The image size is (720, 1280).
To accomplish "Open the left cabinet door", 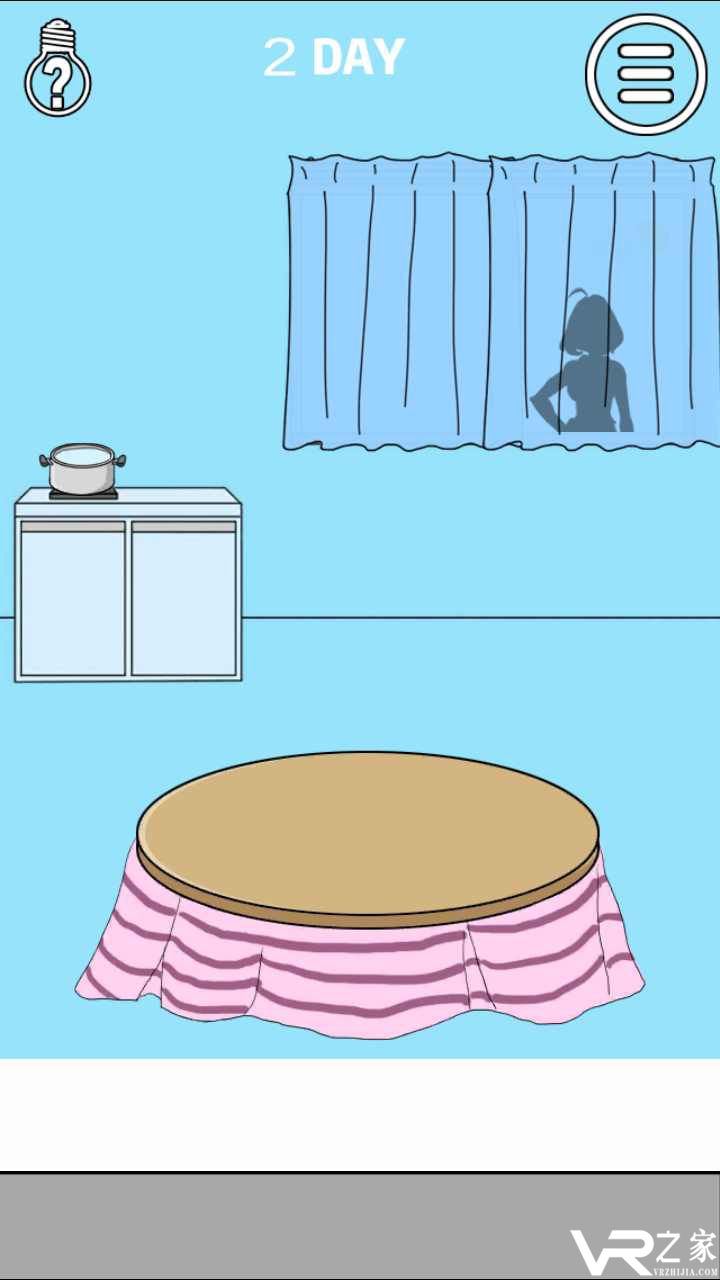I will (x=72, y=597).
